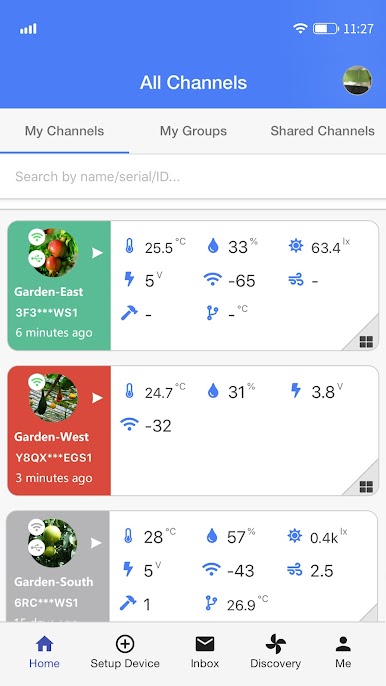Open the Inbox tab
Screen dimensions: 386x686
[204, 652]
